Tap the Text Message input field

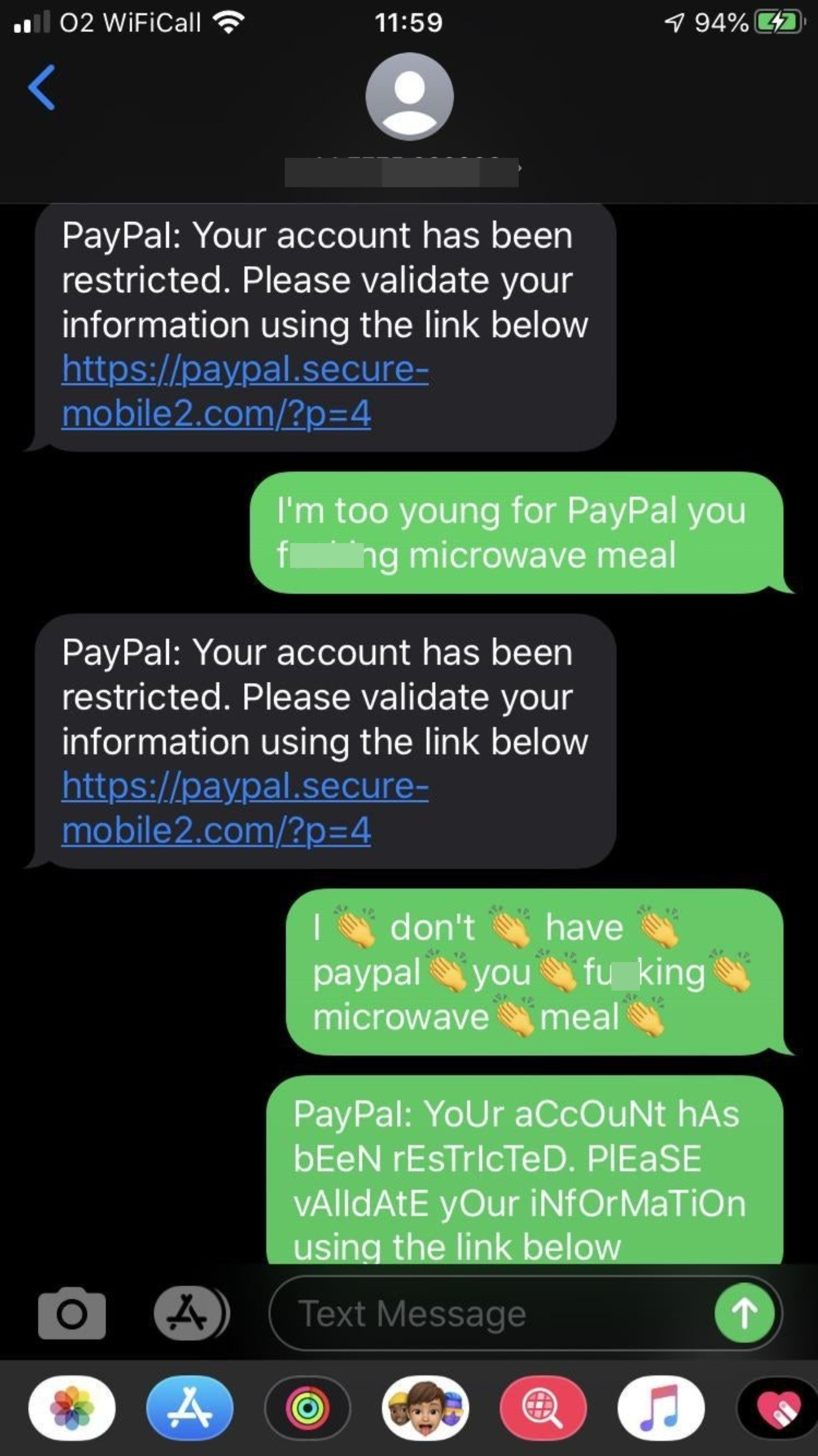[491, 1313]
